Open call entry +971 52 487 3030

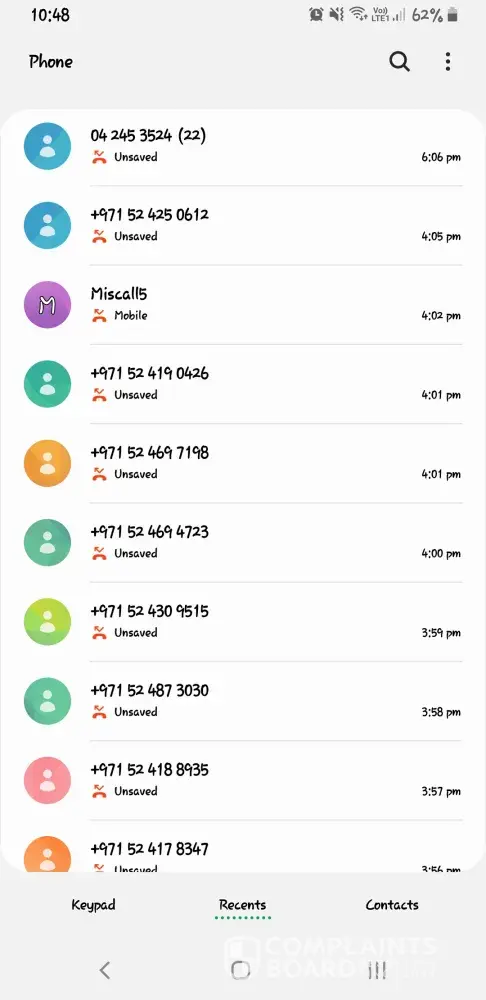[x=243, y=701]
